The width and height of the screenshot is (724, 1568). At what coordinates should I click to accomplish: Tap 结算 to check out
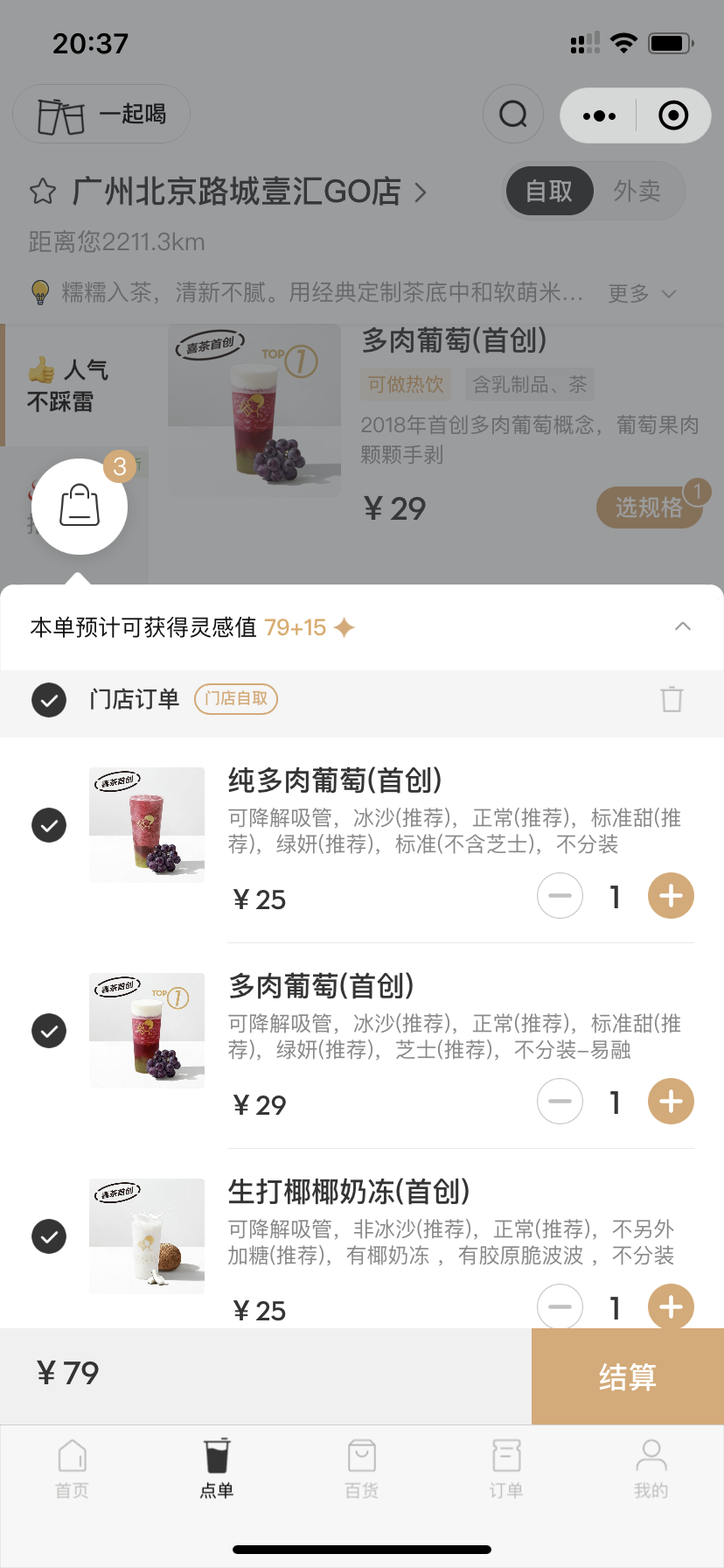[x=627, y=1376]
